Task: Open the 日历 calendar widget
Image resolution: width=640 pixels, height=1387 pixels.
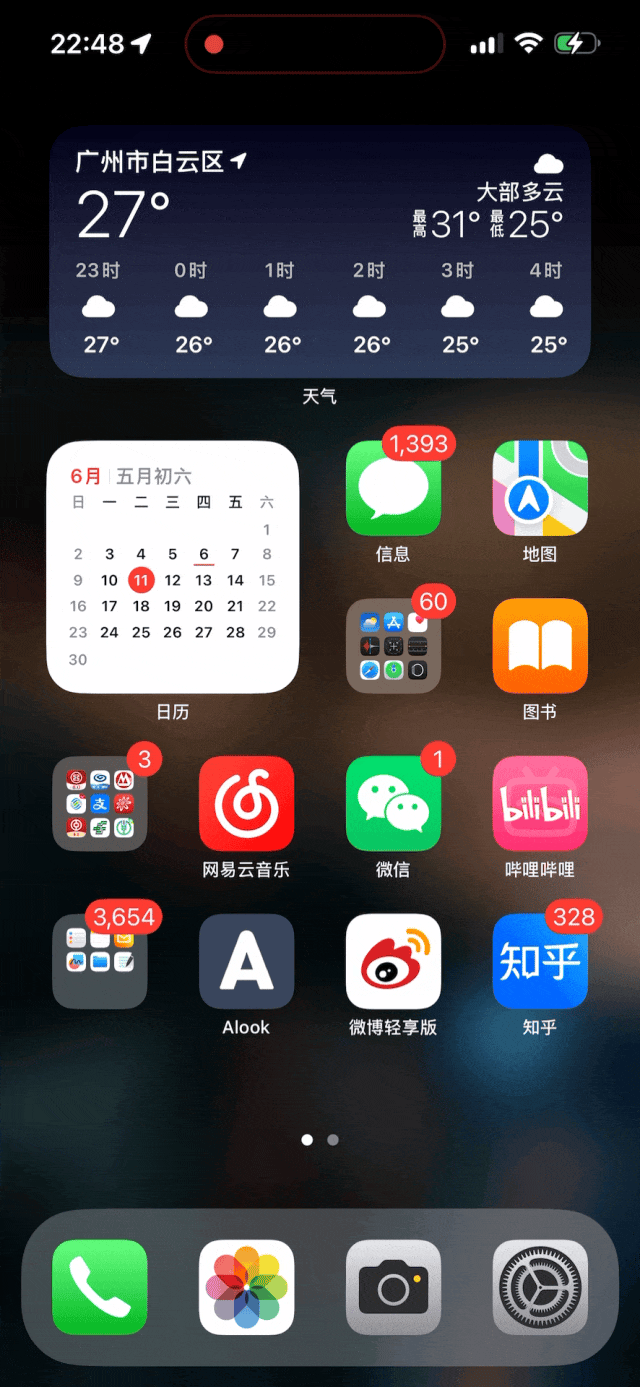Action: tap(173, 567)
